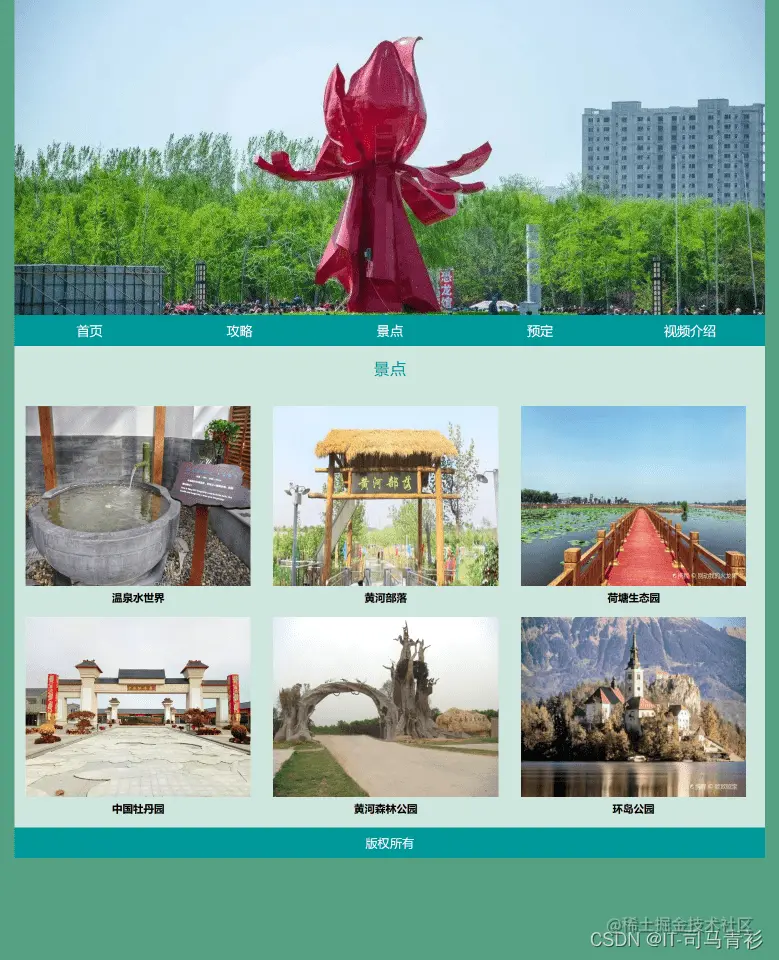Screen dimensions: 779x960
Task: Select the 中国牡丹园 gate photo
Action: 137,707
